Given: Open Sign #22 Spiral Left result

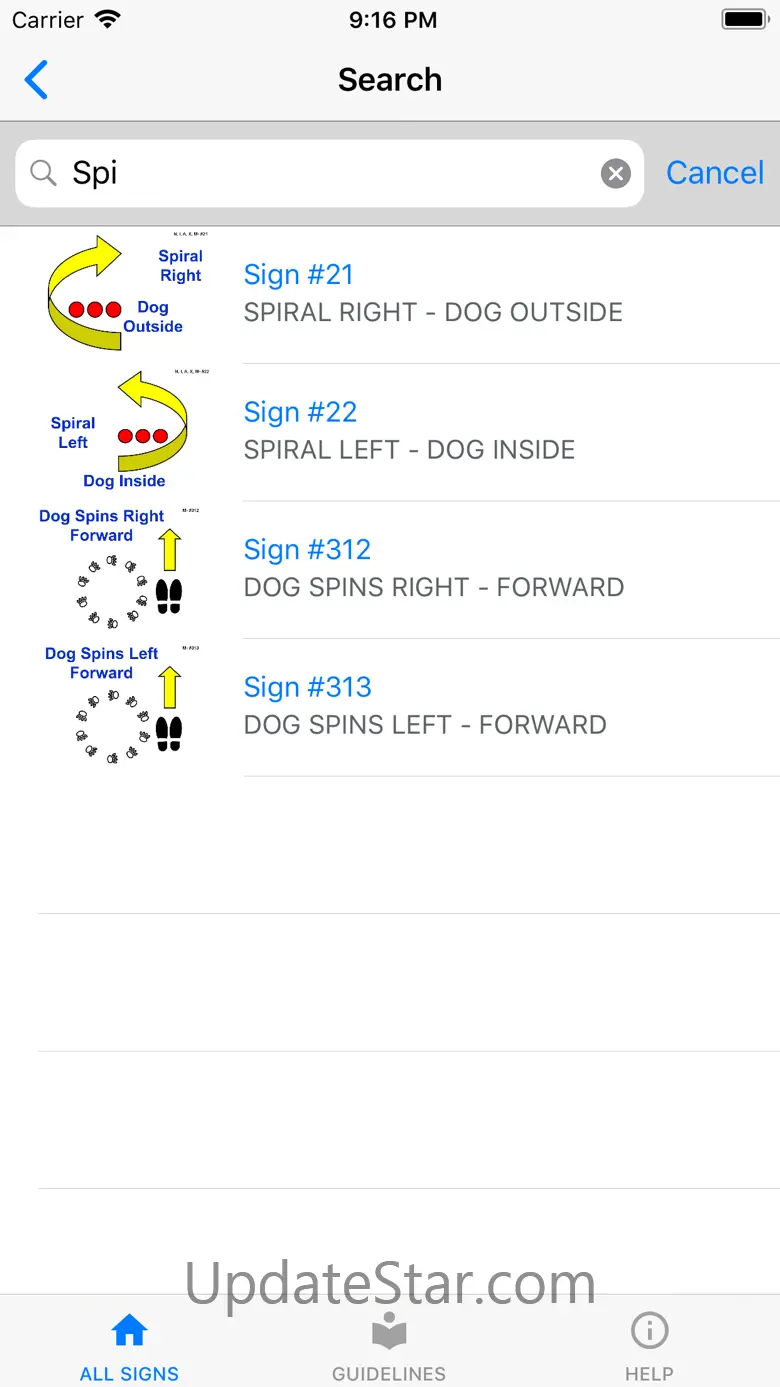Looking at the screenshot, I should [390, 433].
